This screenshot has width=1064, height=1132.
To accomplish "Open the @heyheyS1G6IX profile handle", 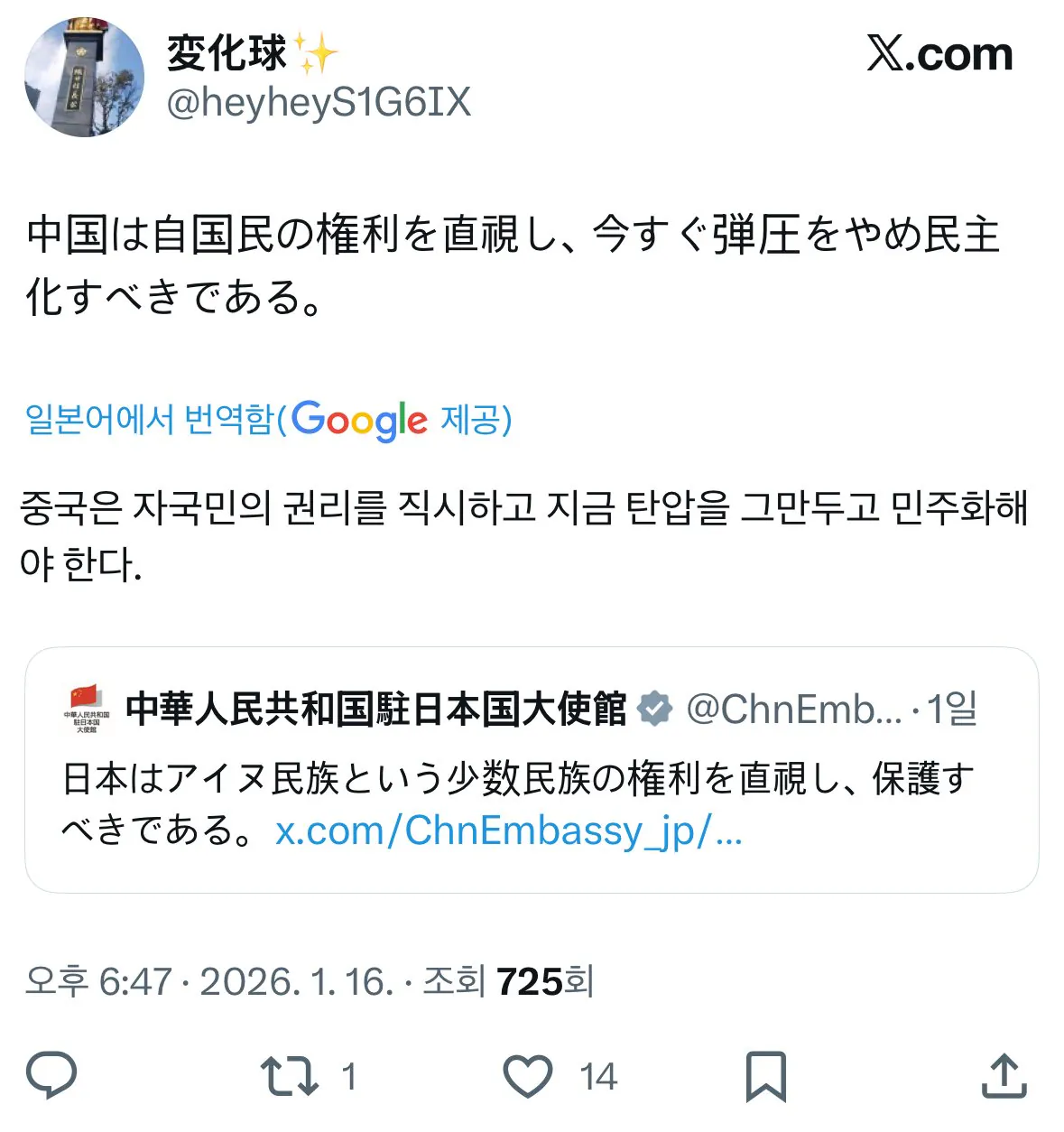I will tap(319, 103).
